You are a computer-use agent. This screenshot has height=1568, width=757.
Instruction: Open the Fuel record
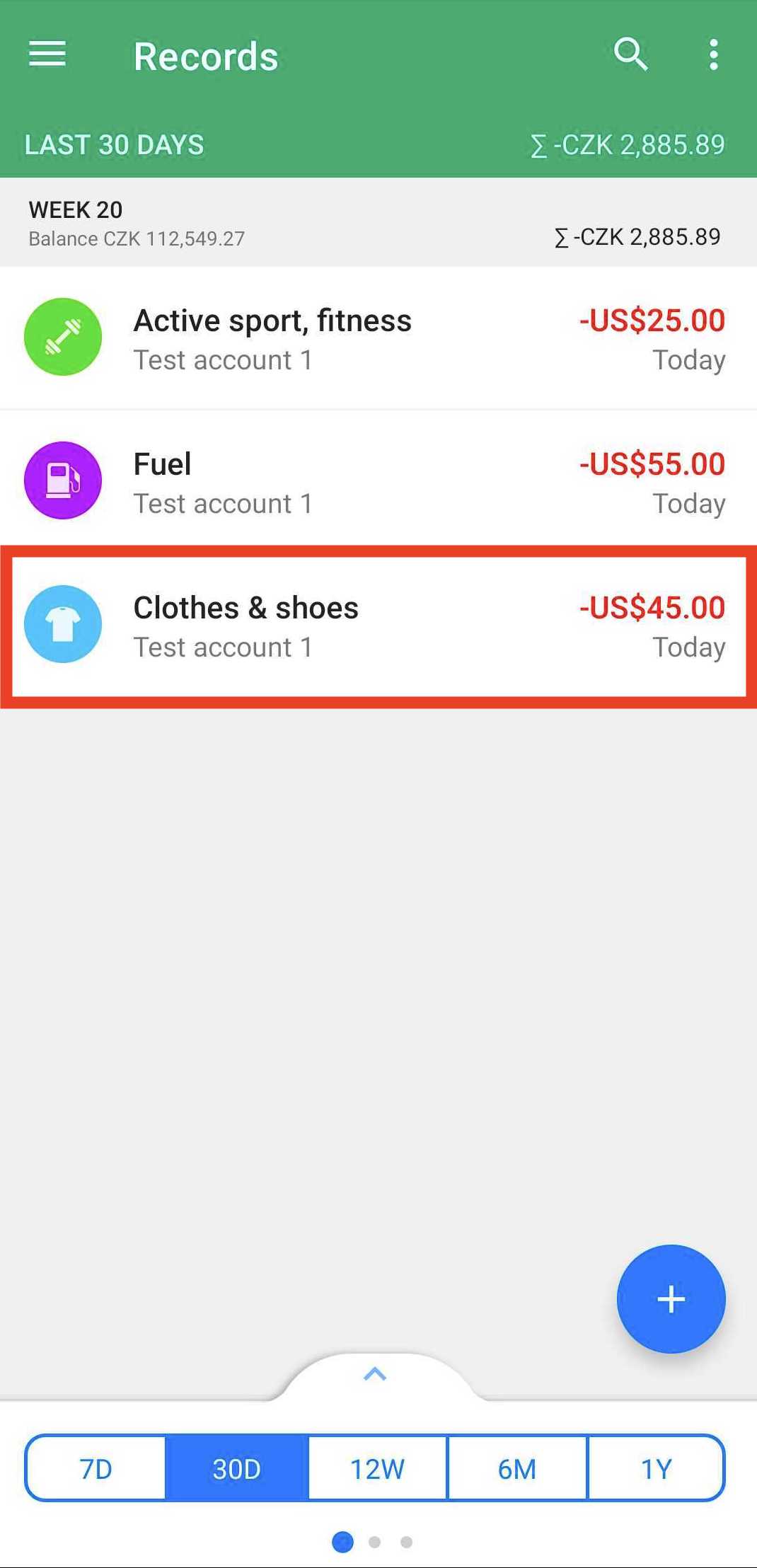[x=378, y=481]
